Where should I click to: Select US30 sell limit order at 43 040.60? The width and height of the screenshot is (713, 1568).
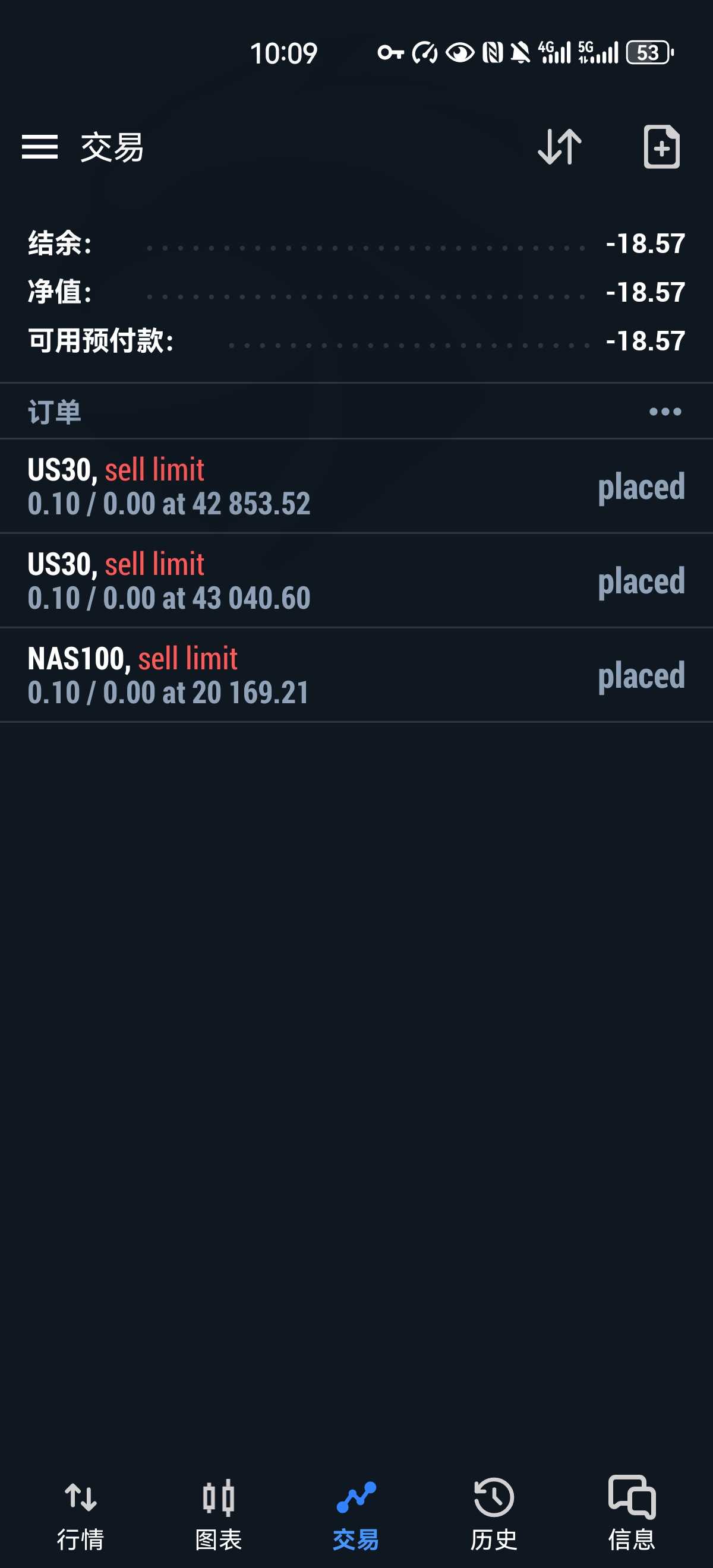point(356,581)
